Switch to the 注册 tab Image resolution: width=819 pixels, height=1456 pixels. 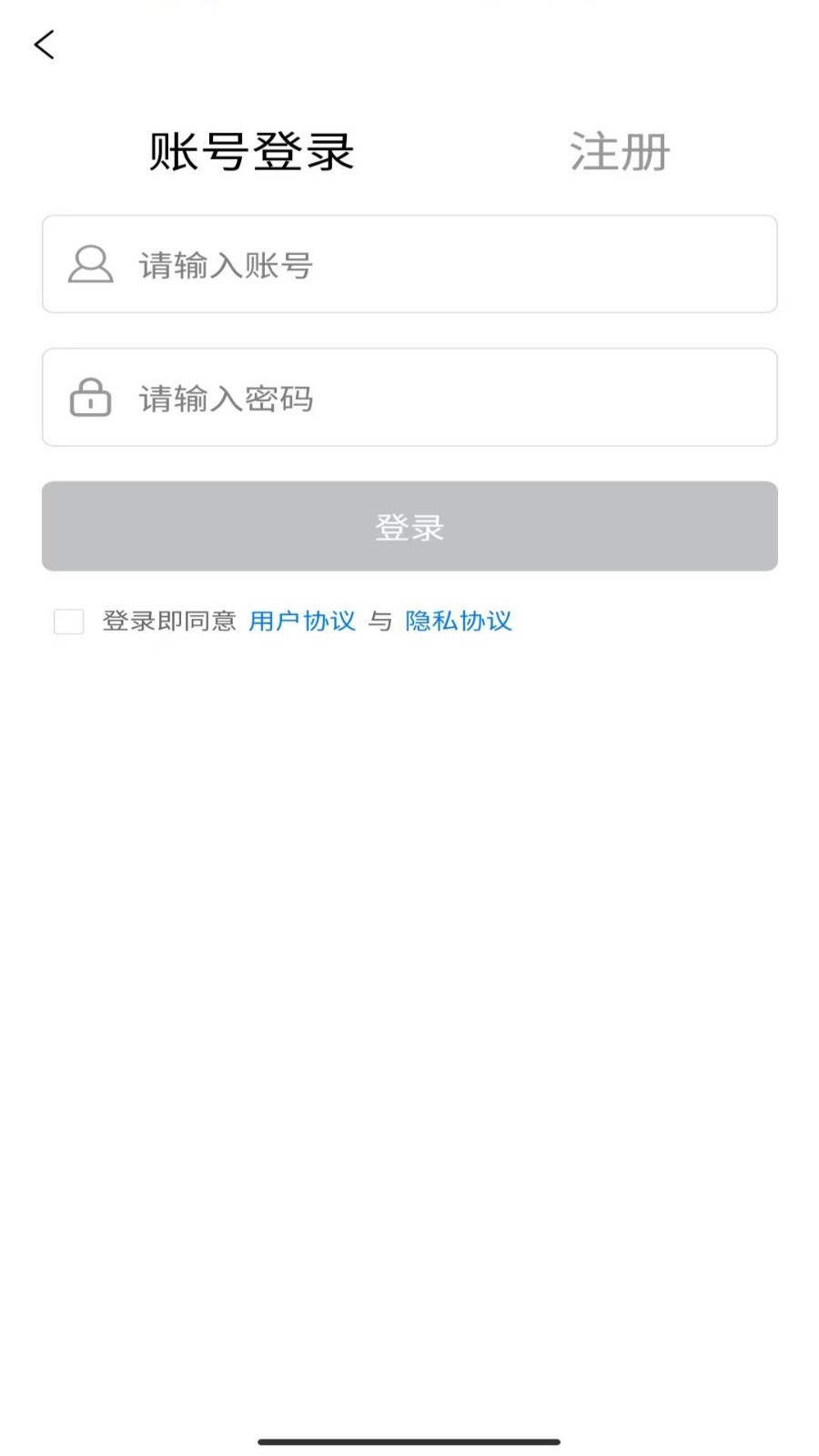[620, 151]
